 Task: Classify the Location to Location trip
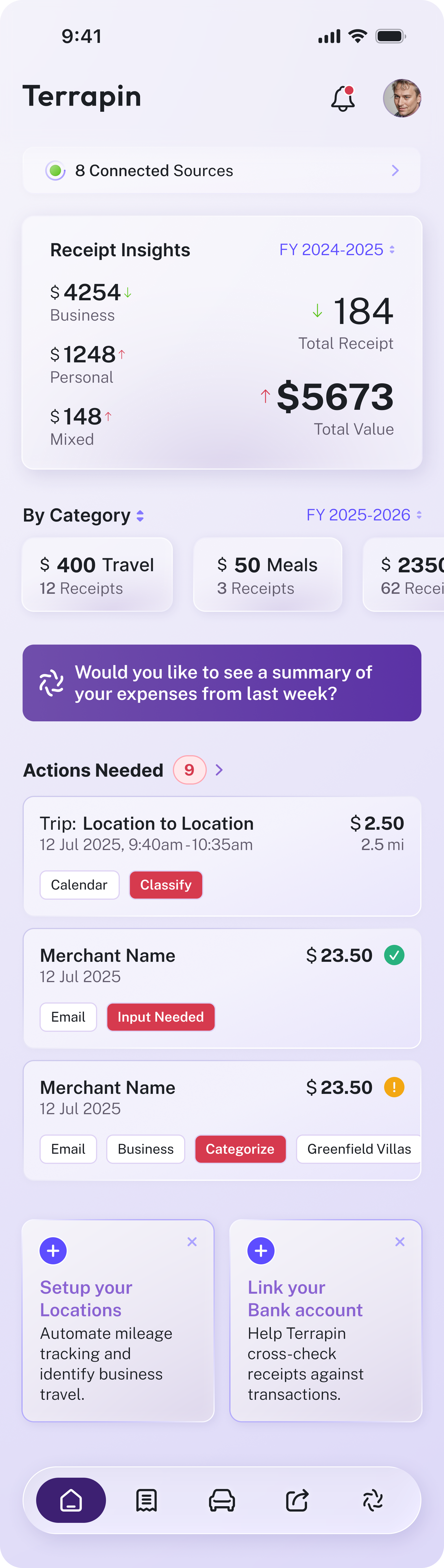166,885
